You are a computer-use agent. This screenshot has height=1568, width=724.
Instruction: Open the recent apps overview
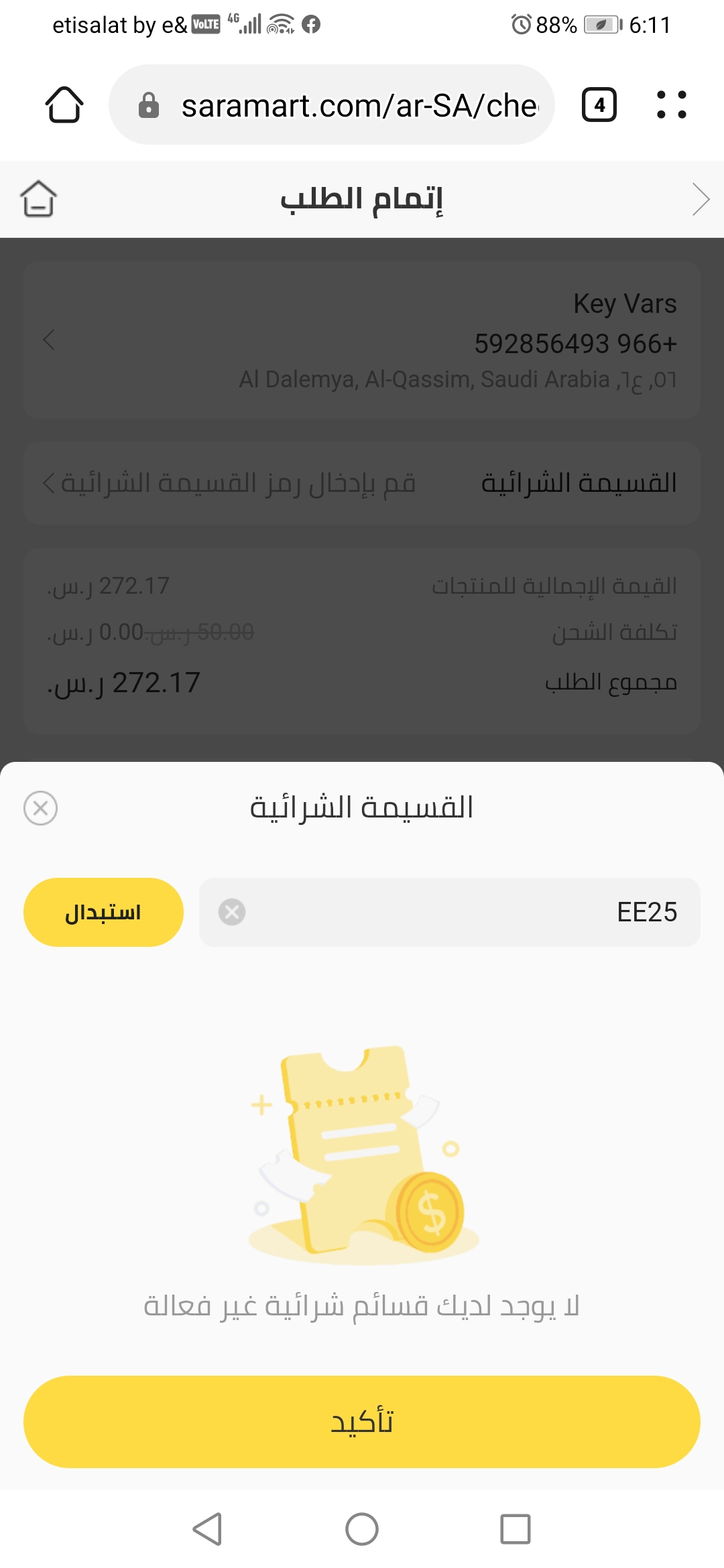click(515, 1528)
